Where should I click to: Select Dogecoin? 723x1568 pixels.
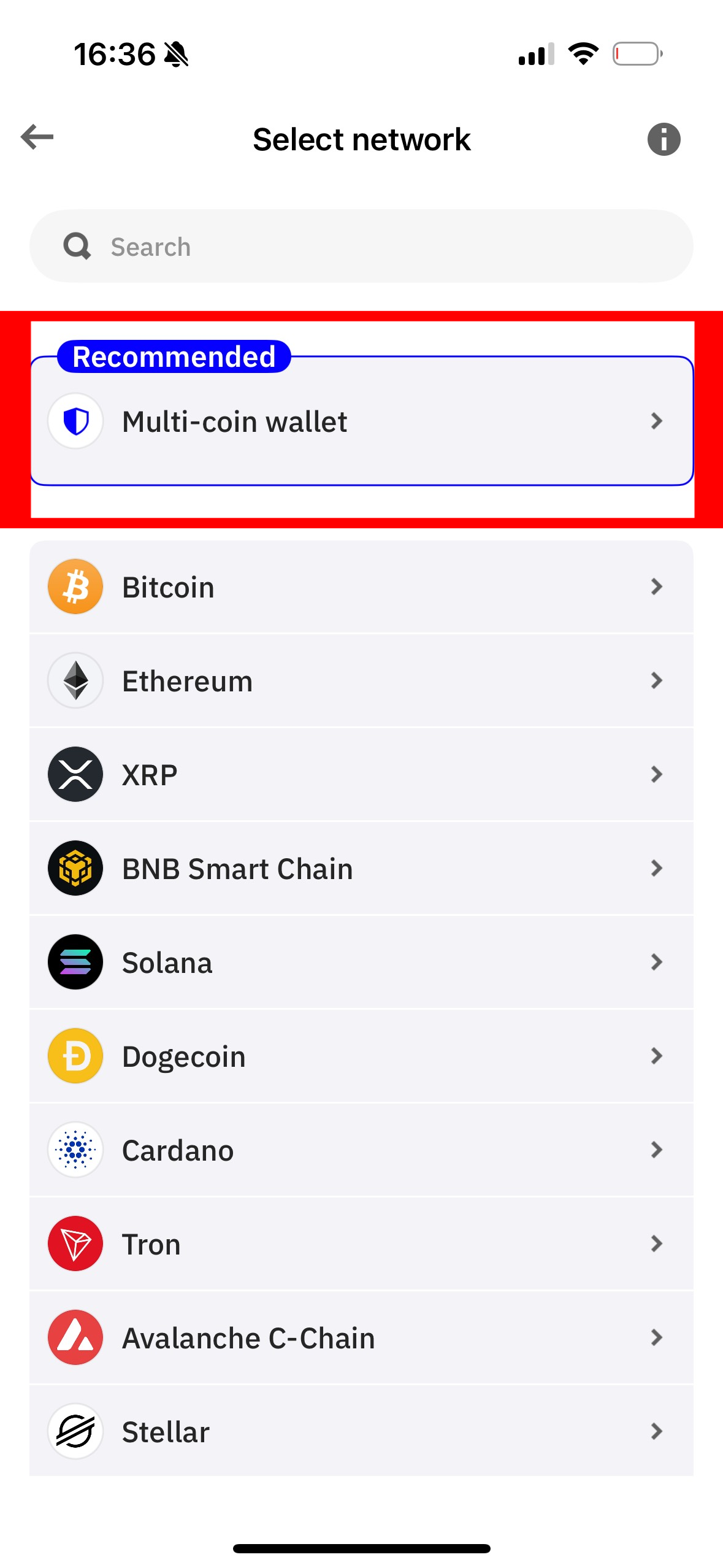[361, 1056]
